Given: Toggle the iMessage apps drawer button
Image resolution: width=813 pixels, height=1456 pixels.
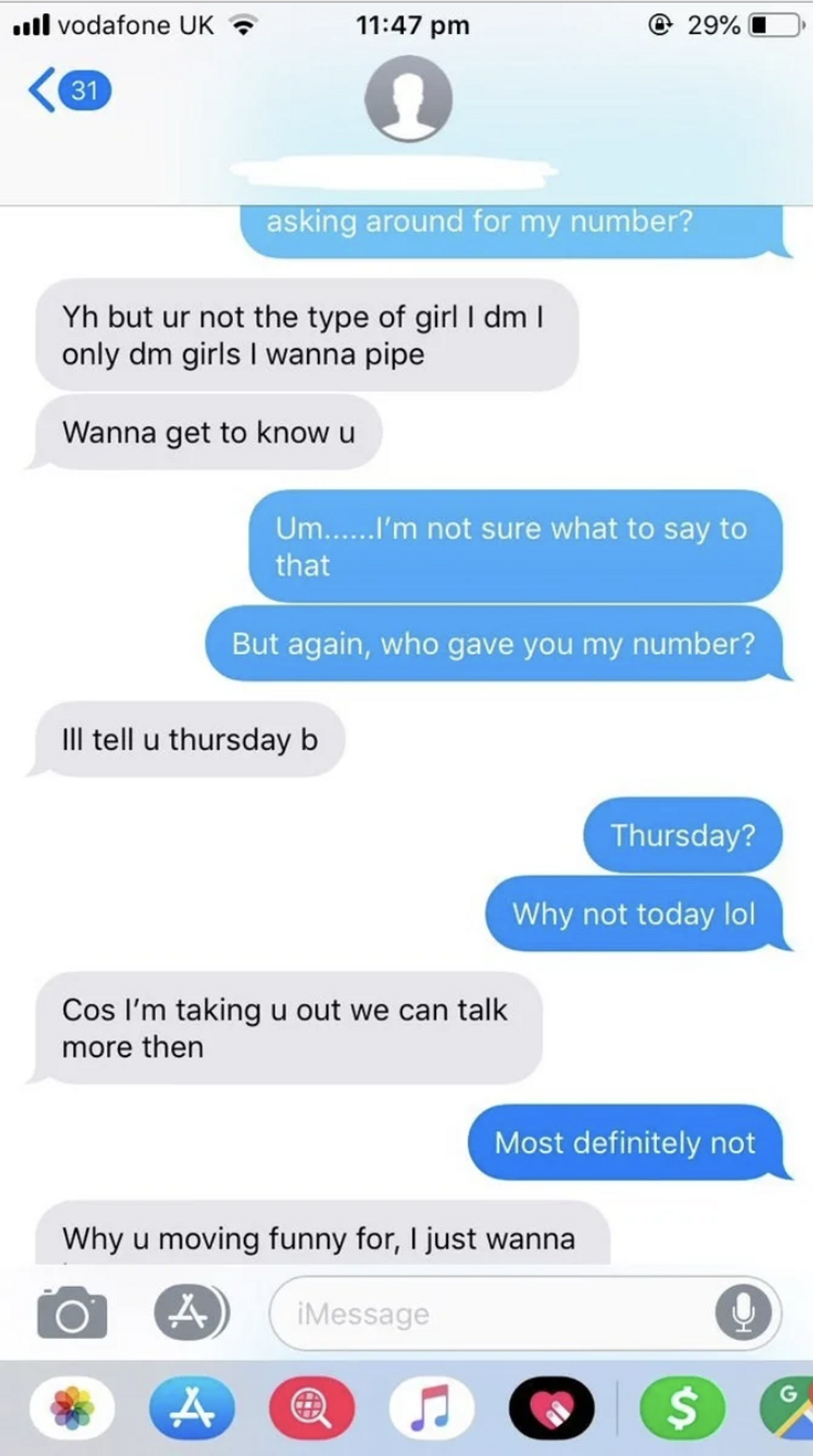Looking at the screenshot, I should tap(192, 1313).
